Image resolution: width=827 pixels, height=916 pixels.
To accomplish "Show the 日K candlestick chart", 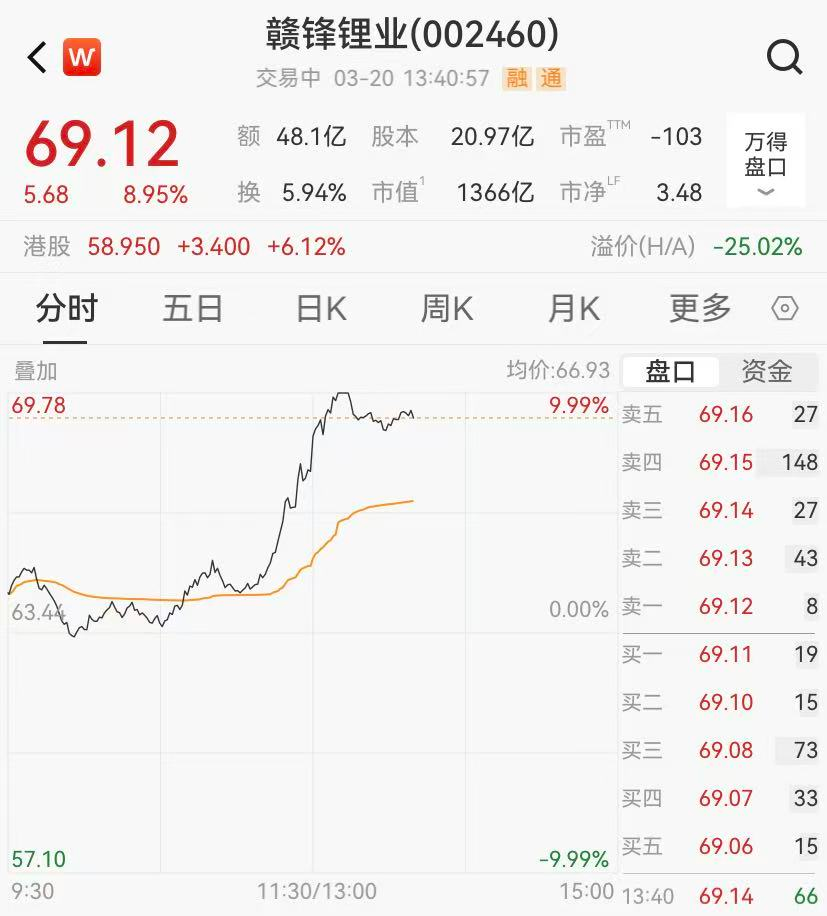I will 321,309.
